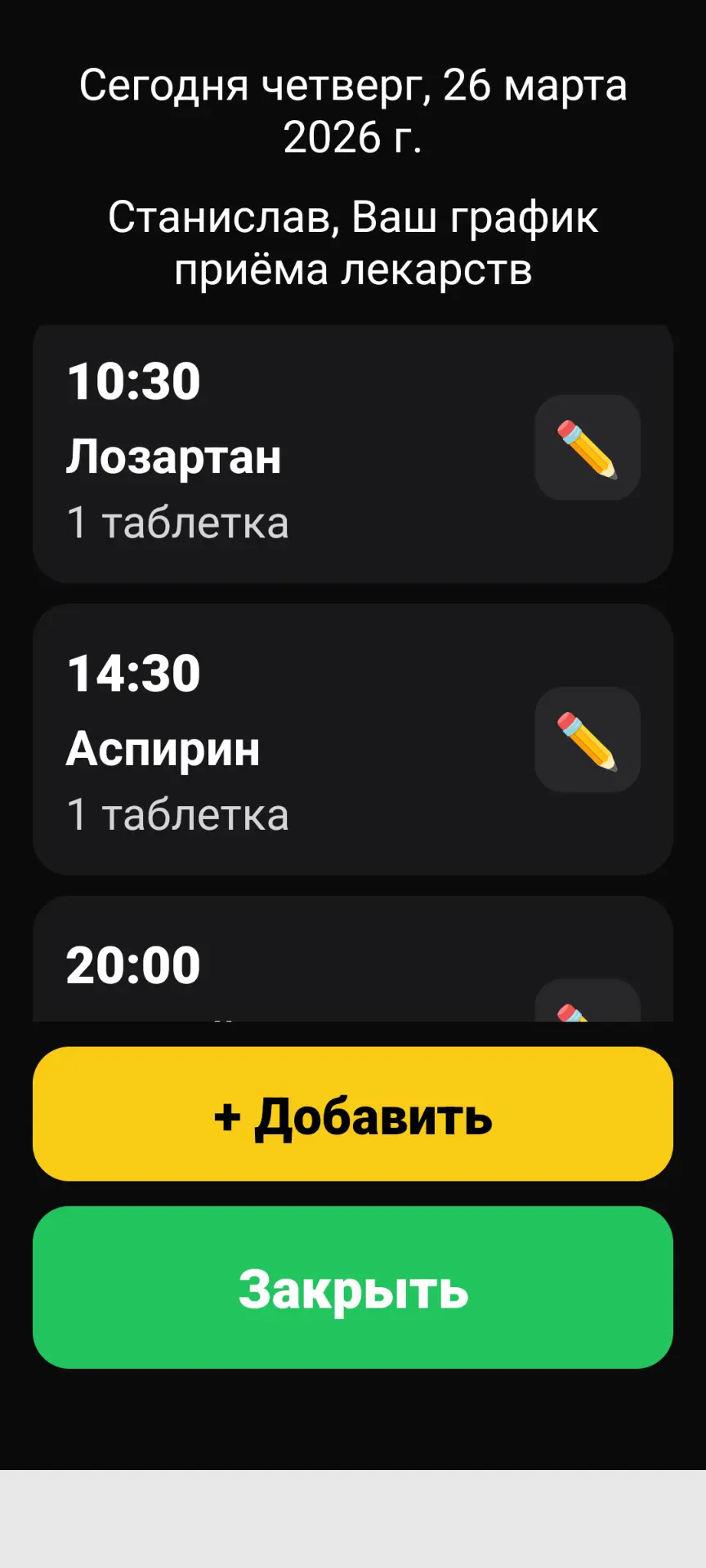
Task: Edit the 10:30 Лозартан reminder
Action: click(x=587, y=448)
